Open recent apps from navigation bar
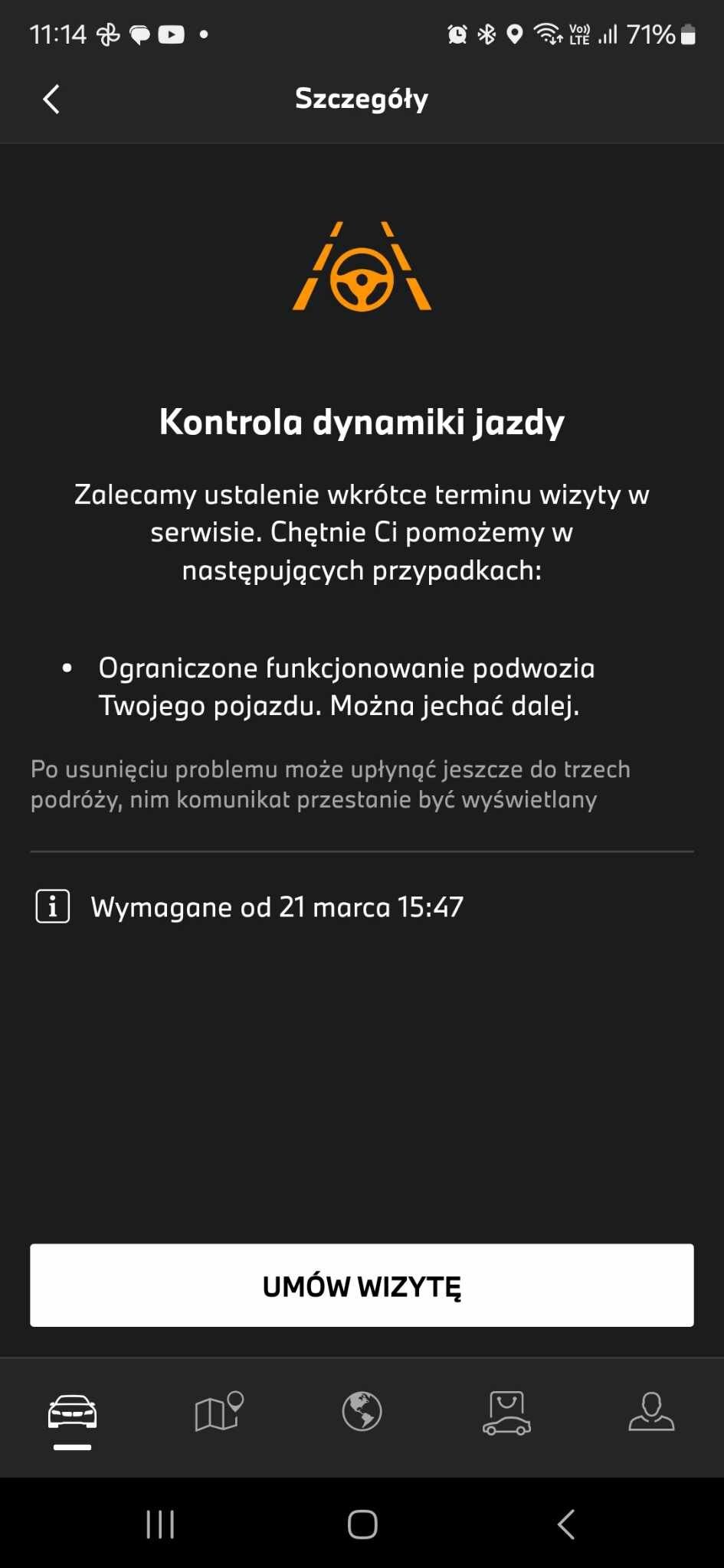 tap(160, 1524)
